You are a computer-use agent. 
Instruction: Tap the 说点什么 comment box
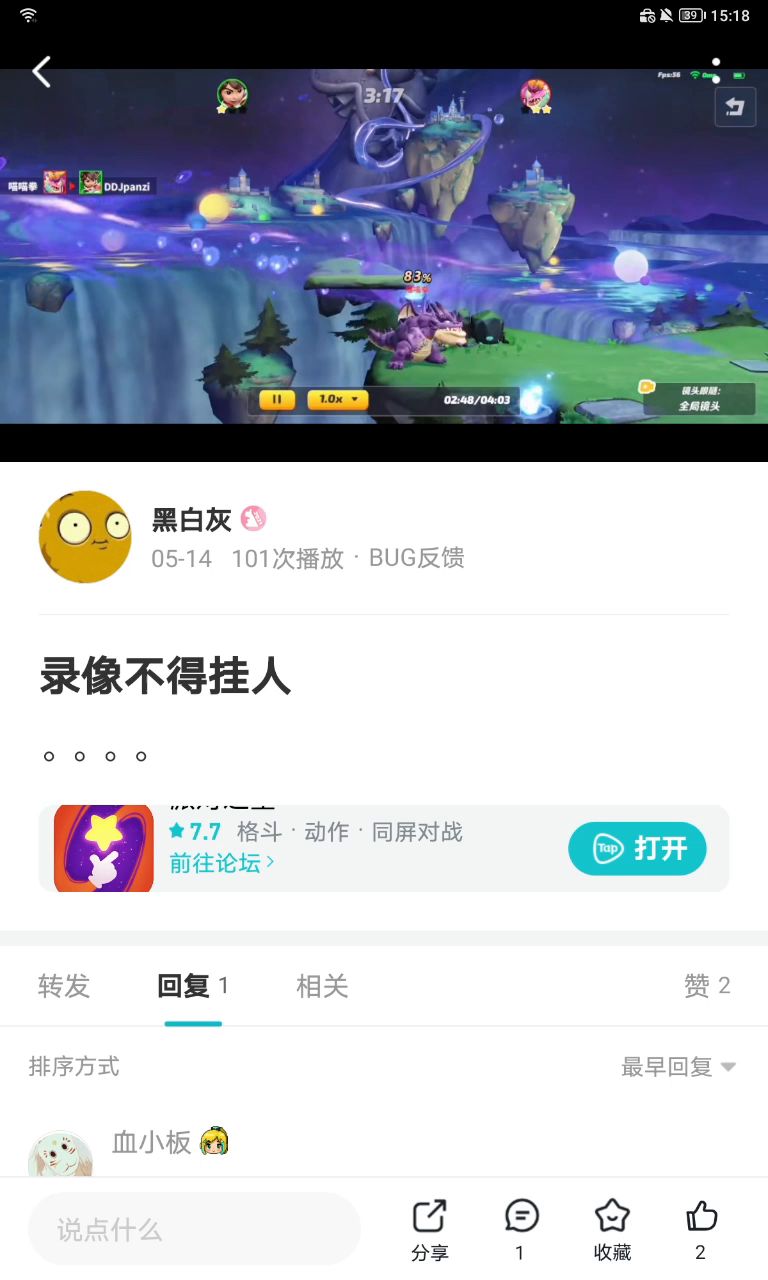point(194,1229)
